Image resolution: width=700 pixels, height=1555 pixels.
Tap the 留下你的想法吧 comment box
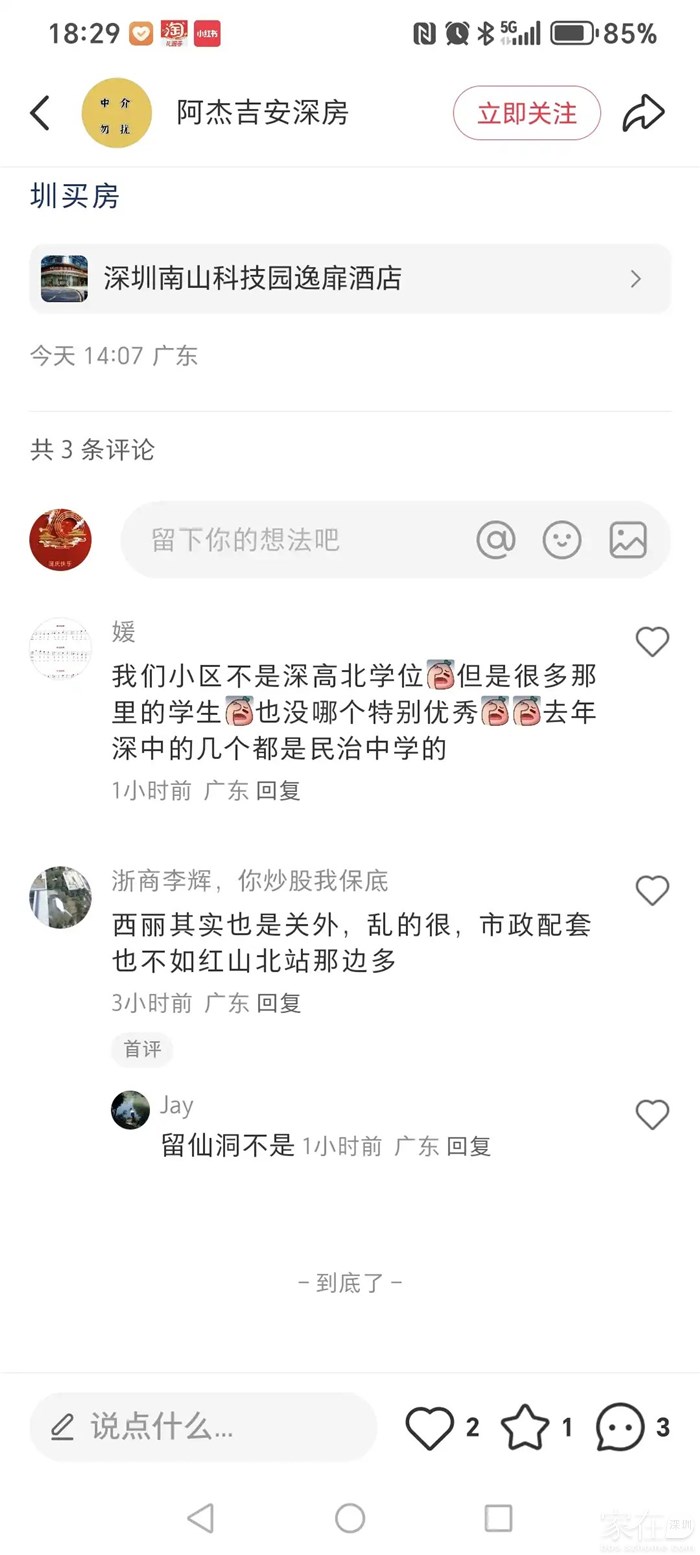(300, 540)
